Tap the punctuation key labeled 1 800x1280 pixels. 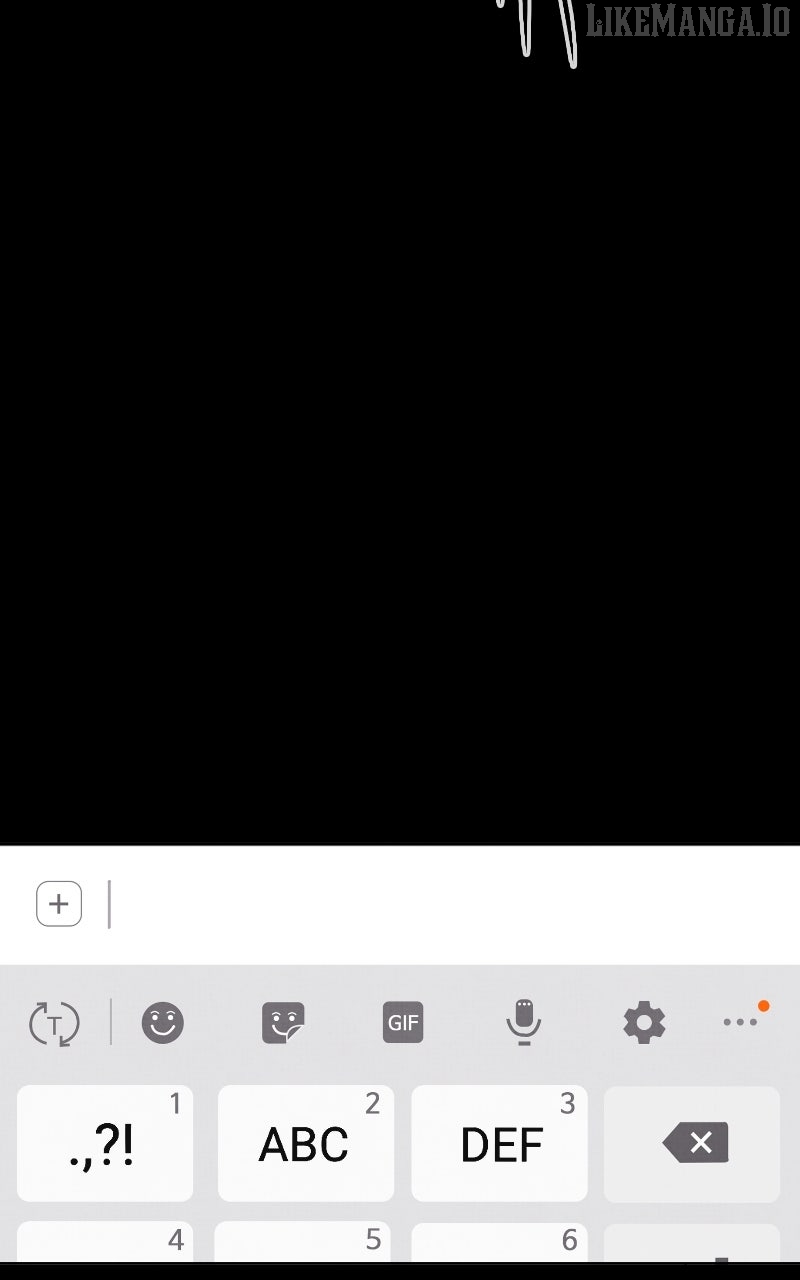point(105,1144)
